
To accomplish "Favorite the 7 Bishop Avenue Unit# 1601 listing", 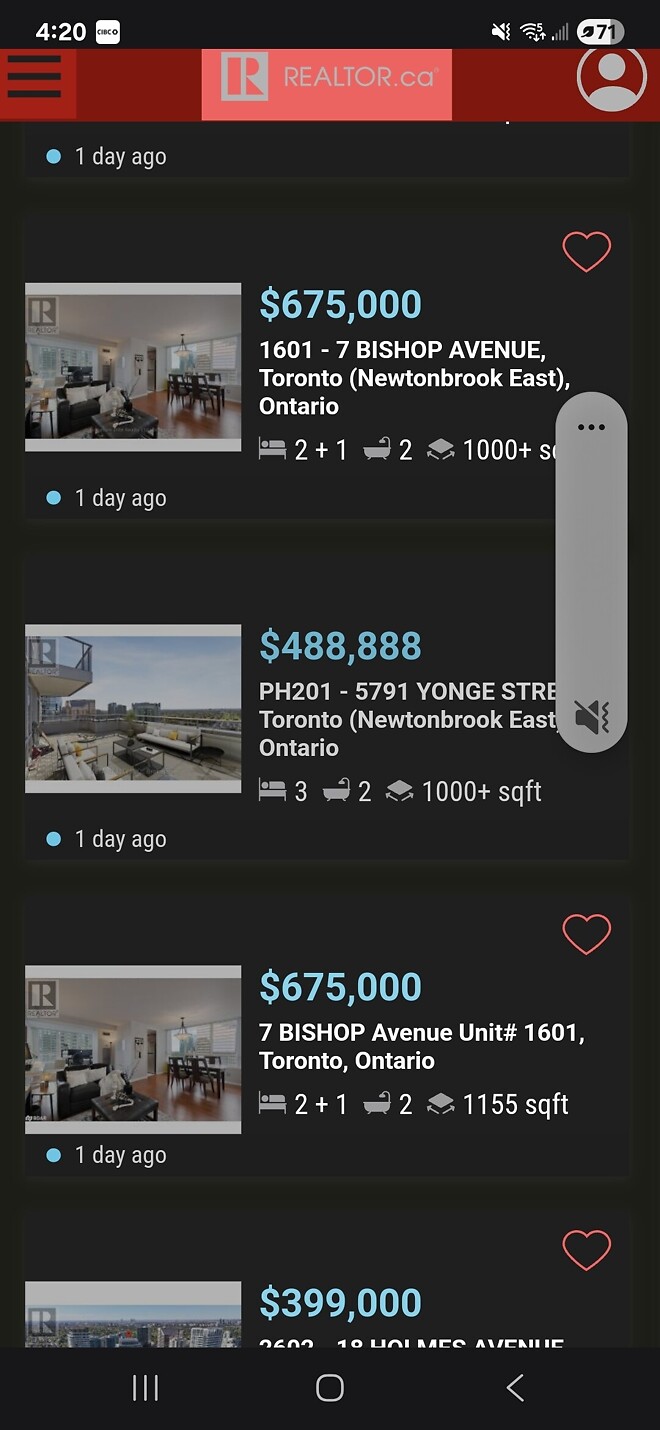I will [586, 935].
